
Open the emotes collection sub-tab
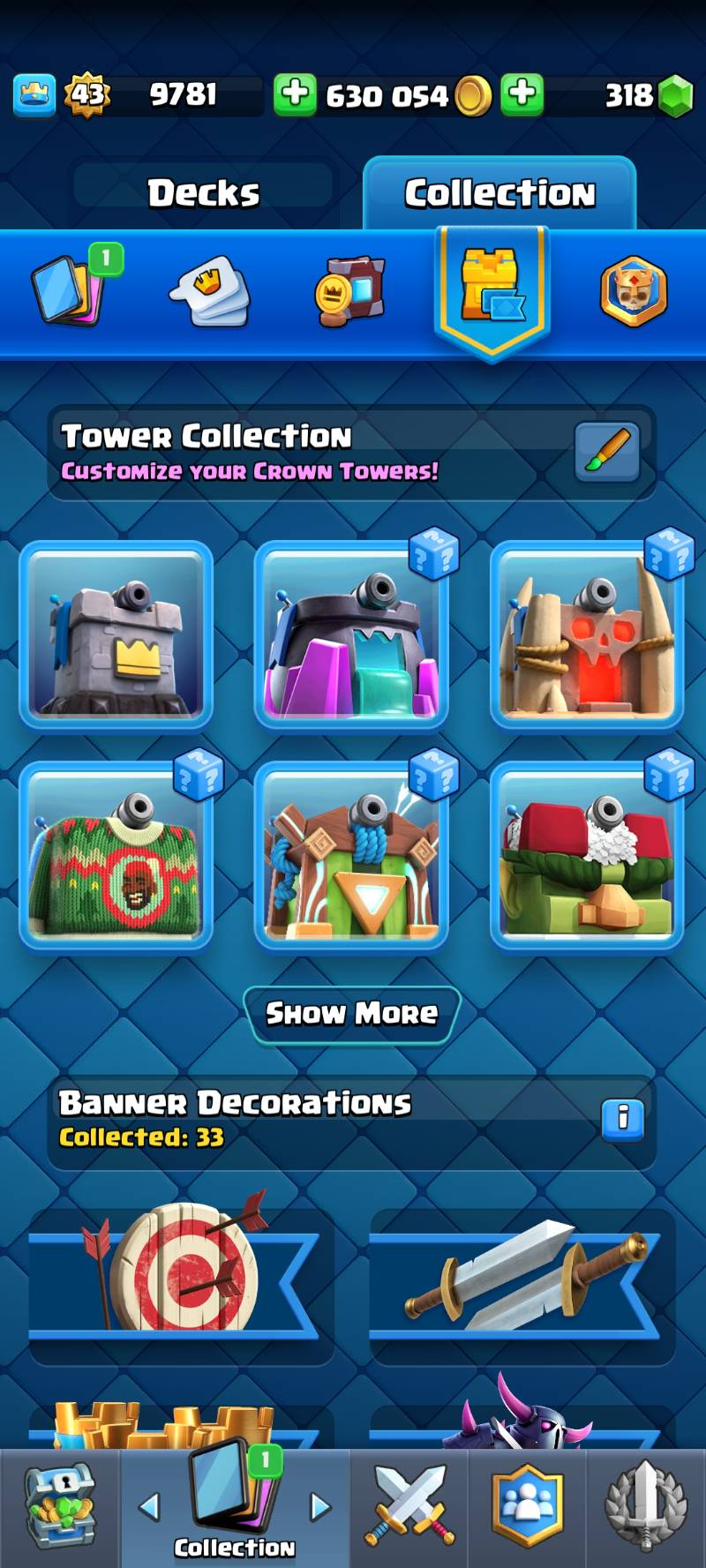pyautogui.click(x=210, y=291)
